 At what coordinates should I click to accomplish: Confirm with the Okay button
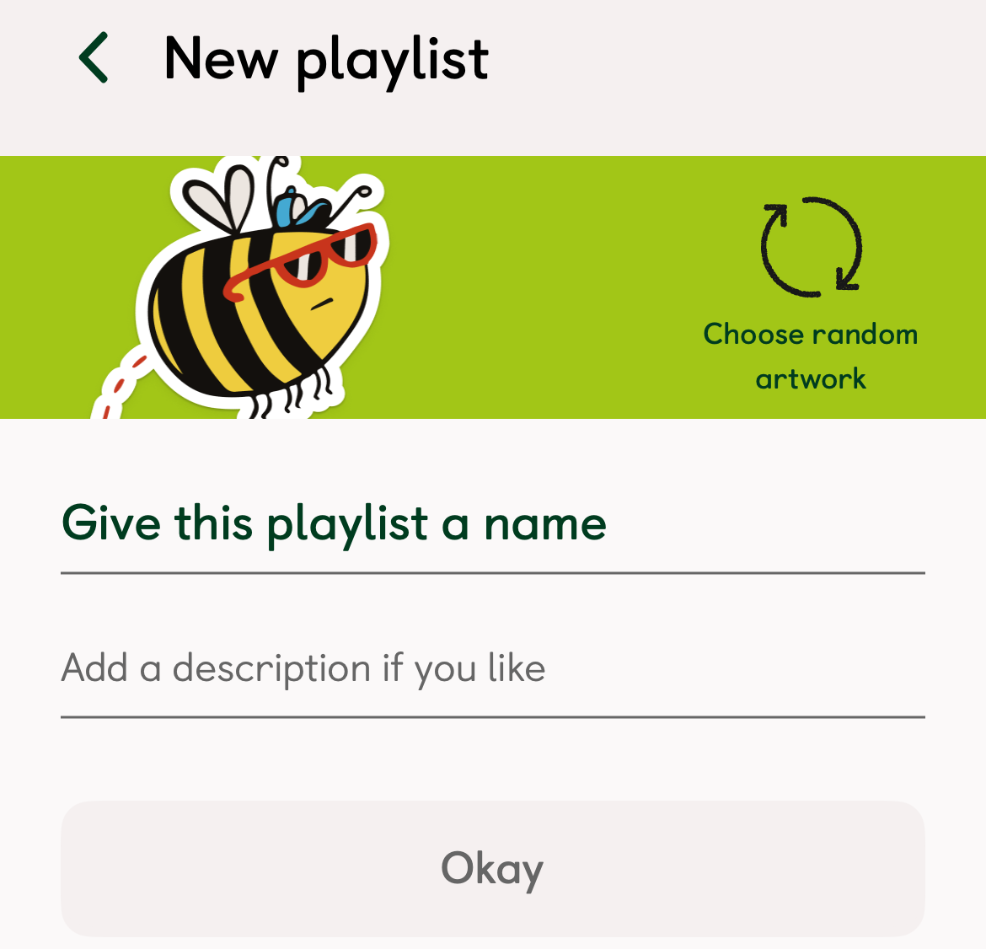[x=492, y=868]
